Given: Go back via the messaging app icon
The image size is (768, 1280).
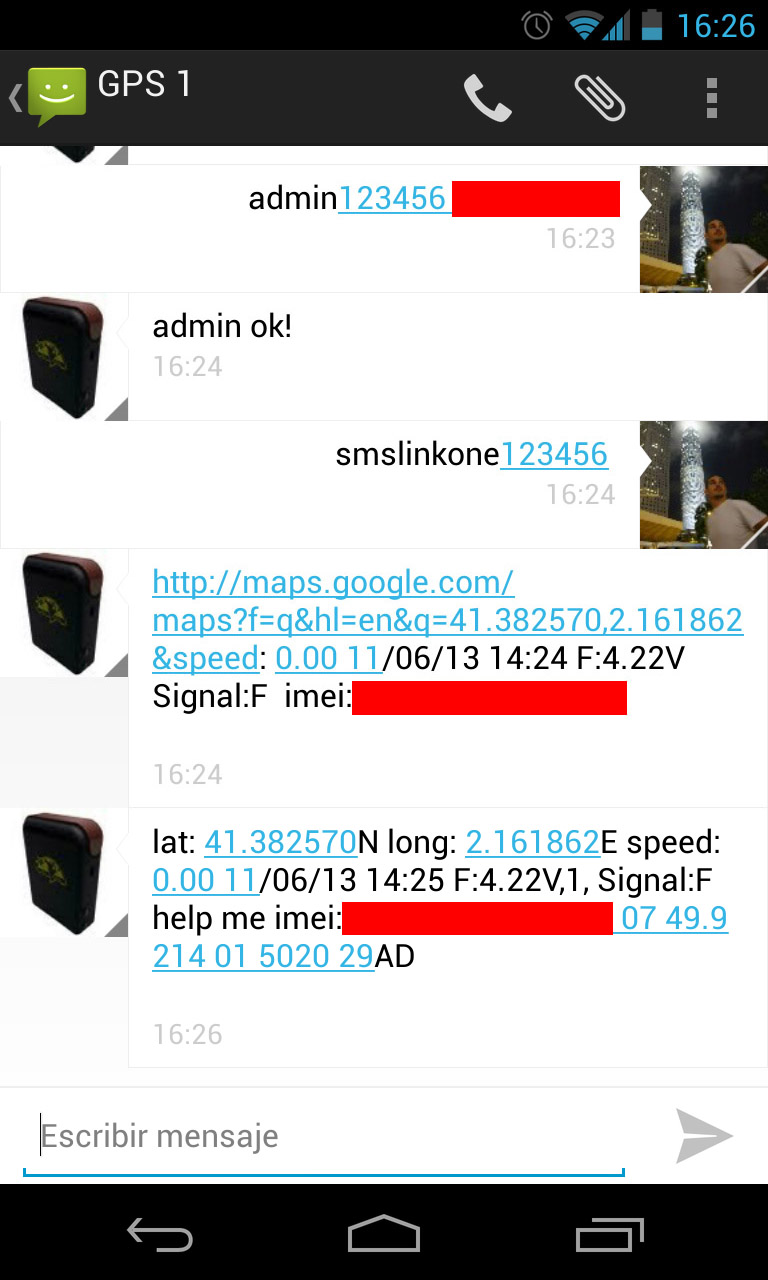Looking at the screenshot, I should tap(49, 97).
